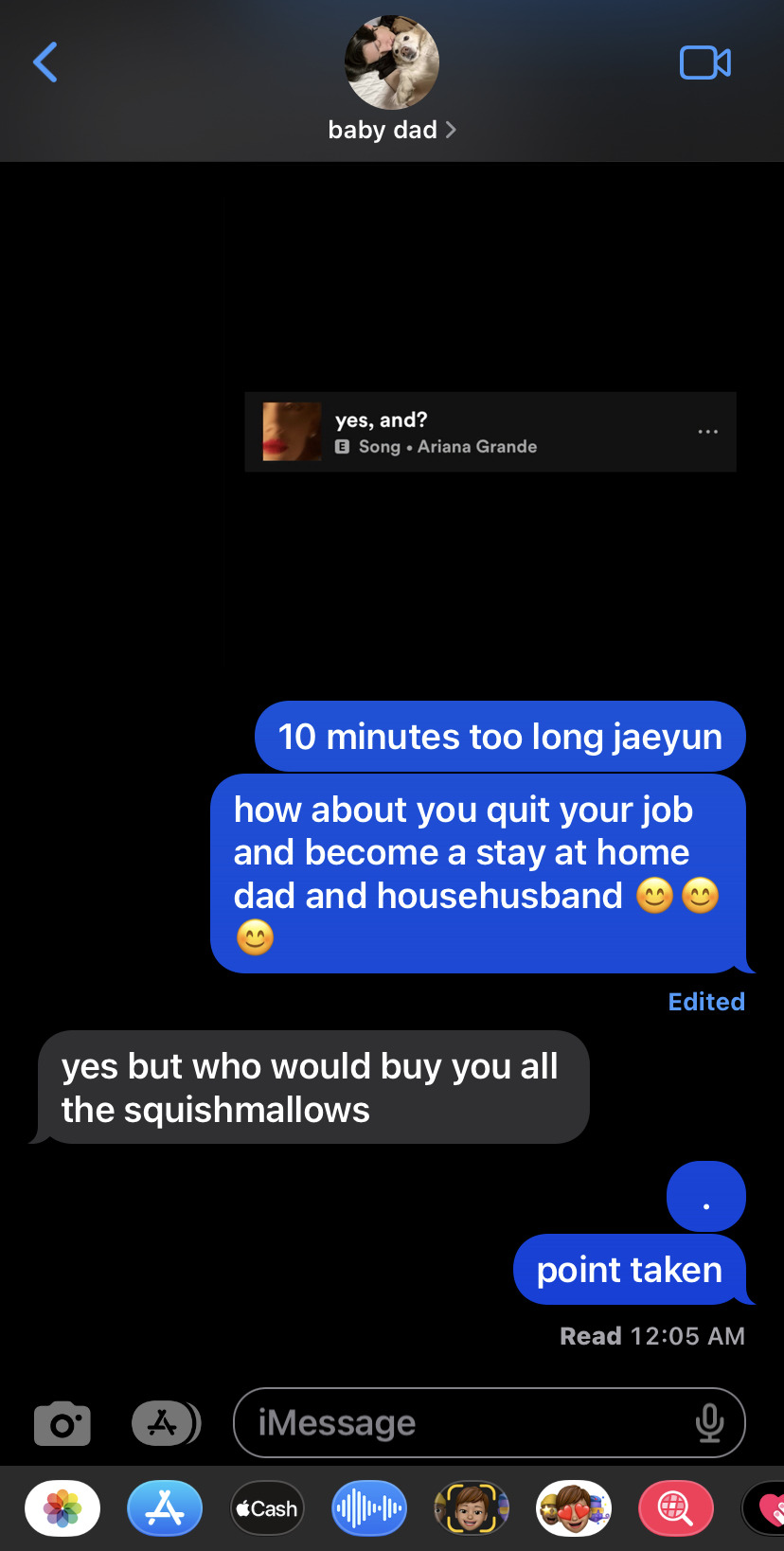
Task: Go back to the conversations list
Action: tap(45, 62)
